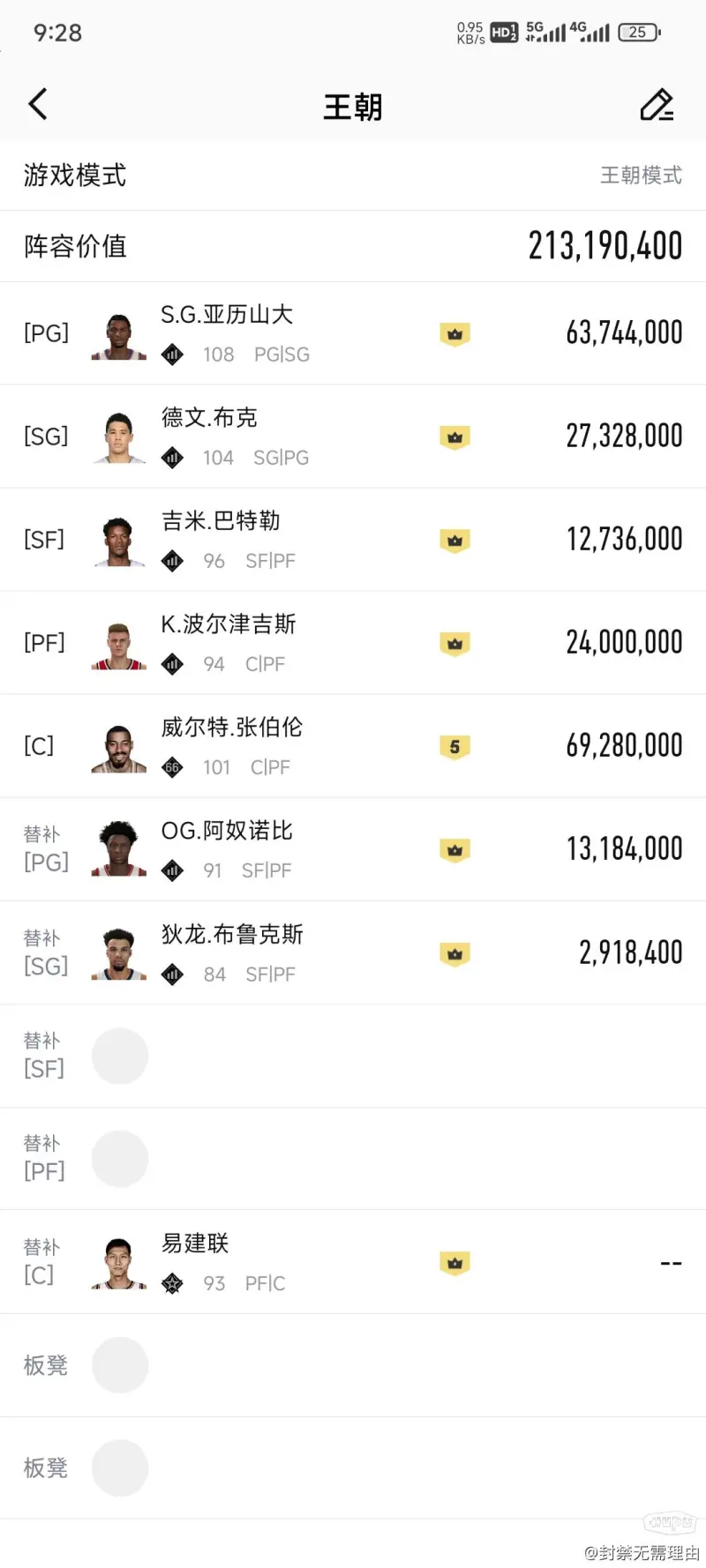The height and width of the screenshot is (1568, 706).
Task: Open substitute PG OG.阿奴诺比
Action: pos(353,849)
